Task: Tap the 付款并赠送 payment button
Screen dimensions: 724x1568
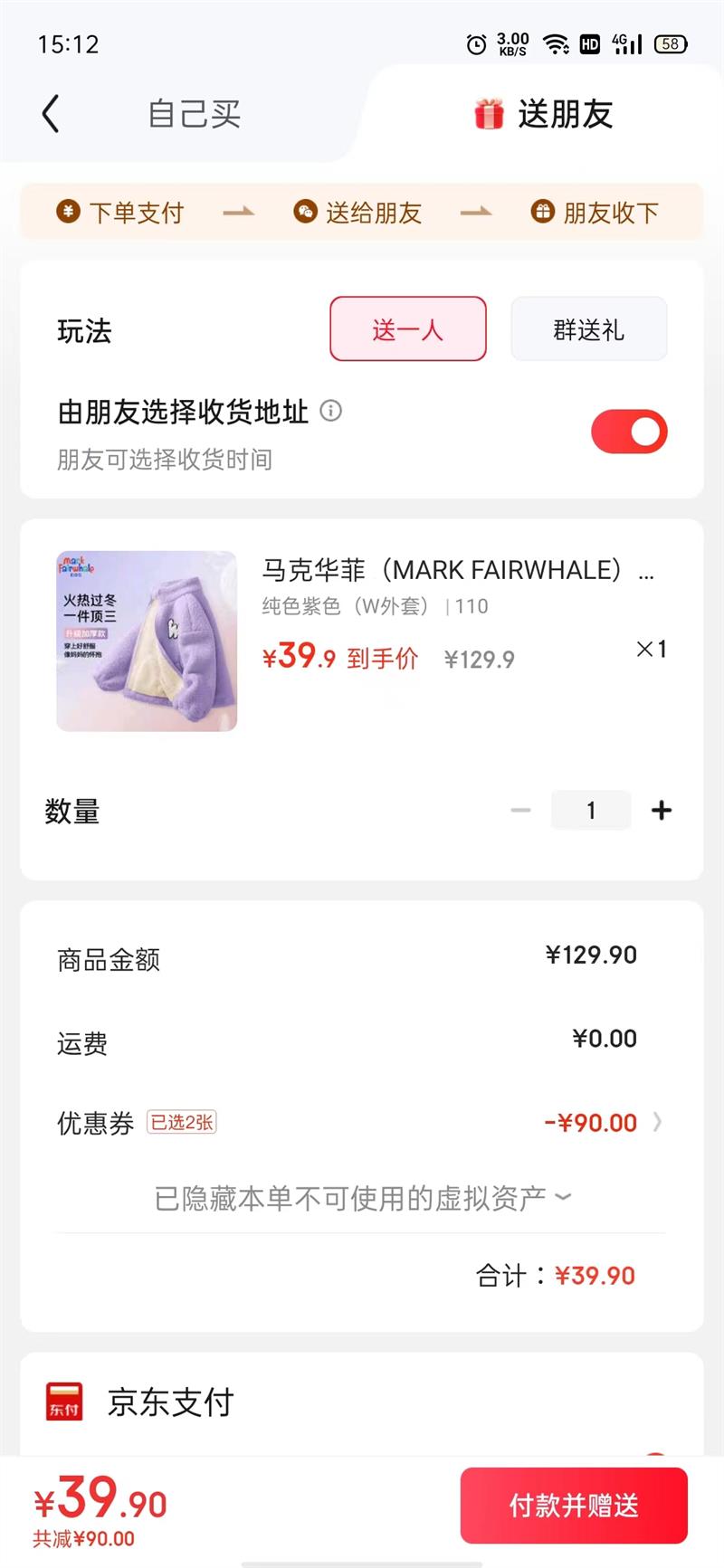Action: pyautogui.click(x=574, y=1505)
